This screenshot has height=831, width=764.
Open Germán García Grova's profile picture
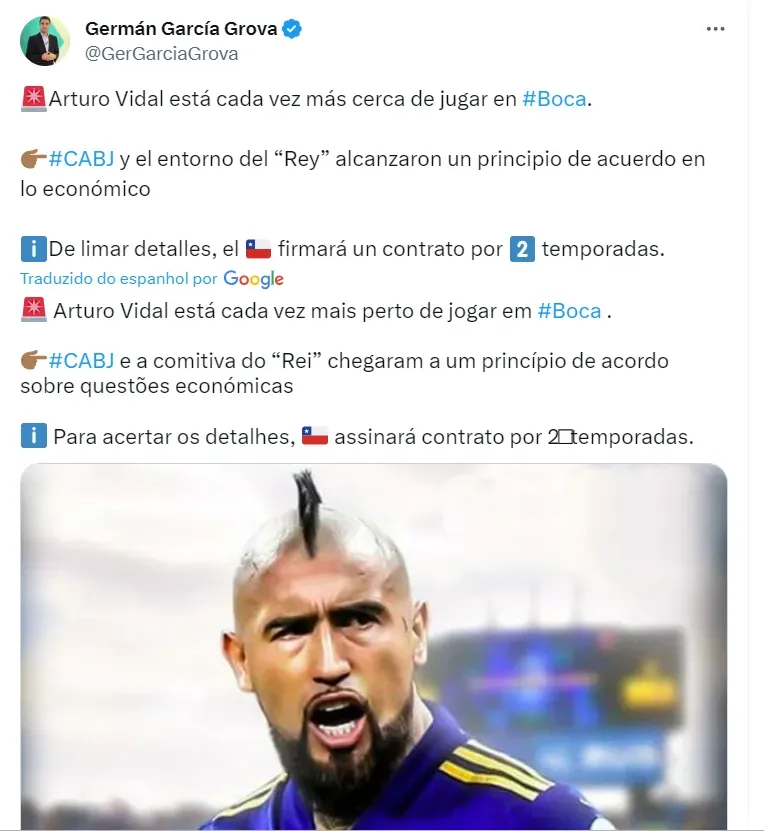45,41
